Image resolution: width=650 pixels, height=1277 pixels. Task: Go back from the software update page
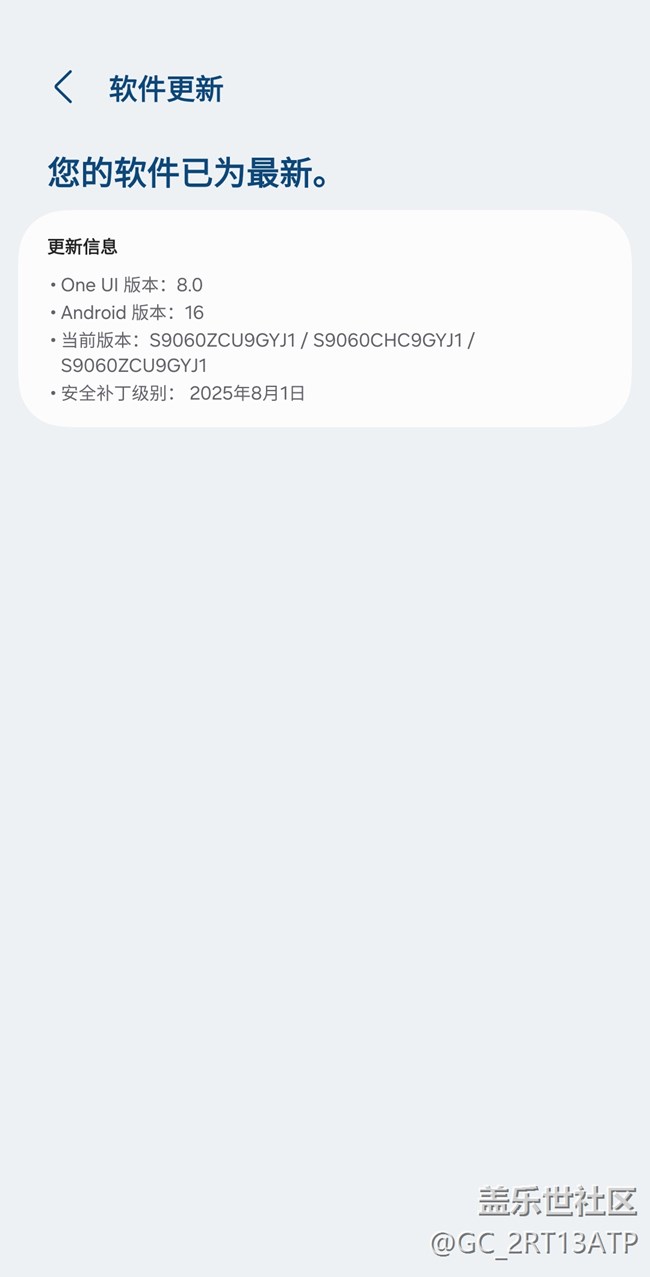63,88
